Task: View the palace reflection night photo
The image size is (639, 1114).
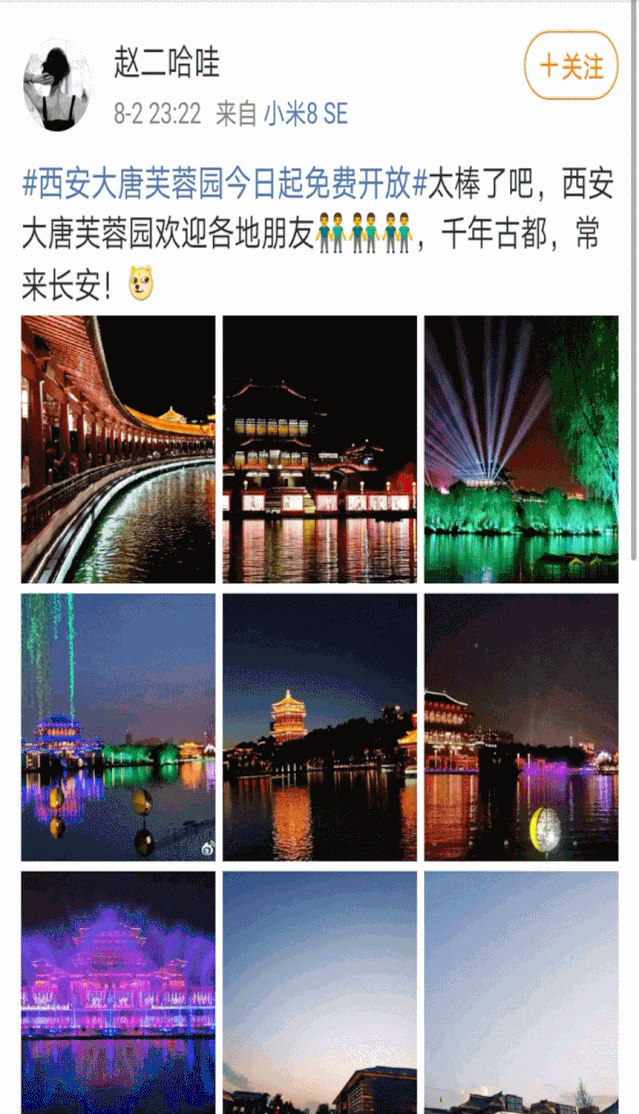Action: coord(320,450)
